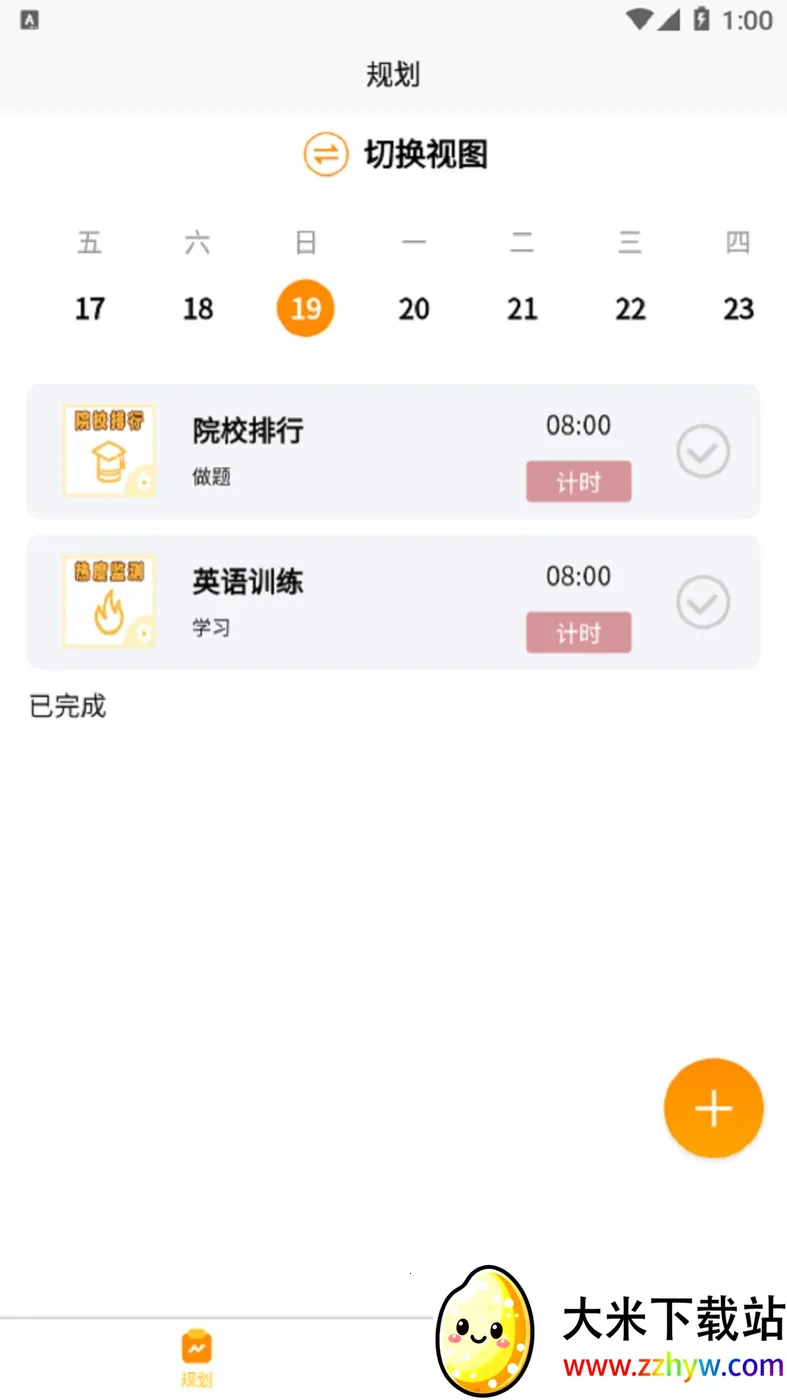The image size is (787, 1400).
Task: Start the 计时 timer for 英语训练
Action: (578, 632)
